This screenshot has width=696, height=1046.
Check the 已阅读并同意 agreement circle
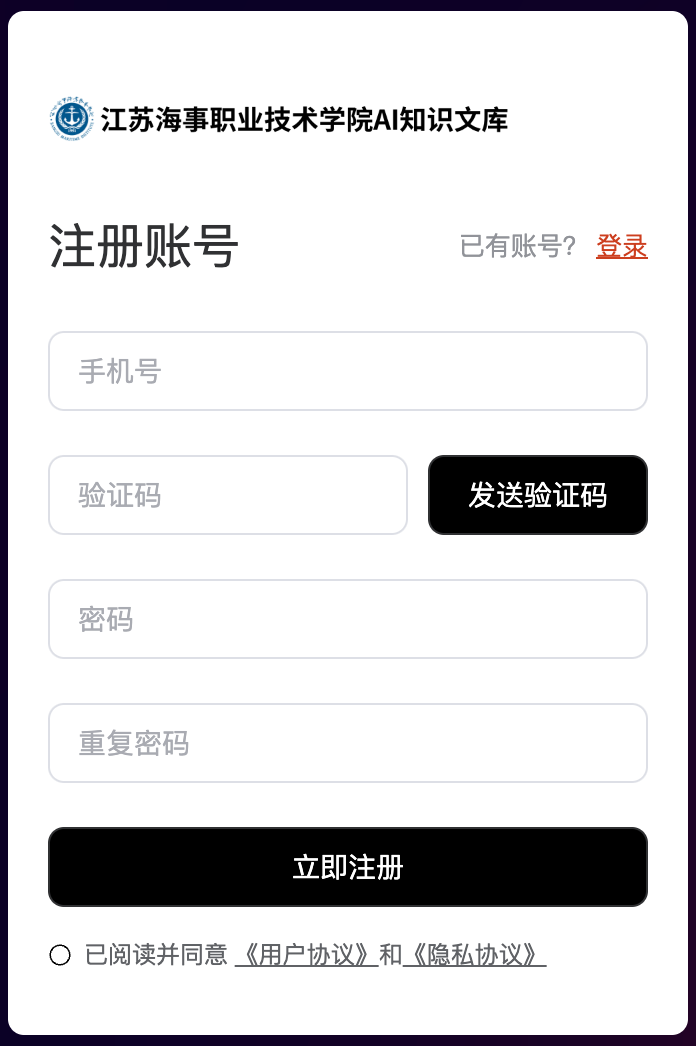pos(60,956)
